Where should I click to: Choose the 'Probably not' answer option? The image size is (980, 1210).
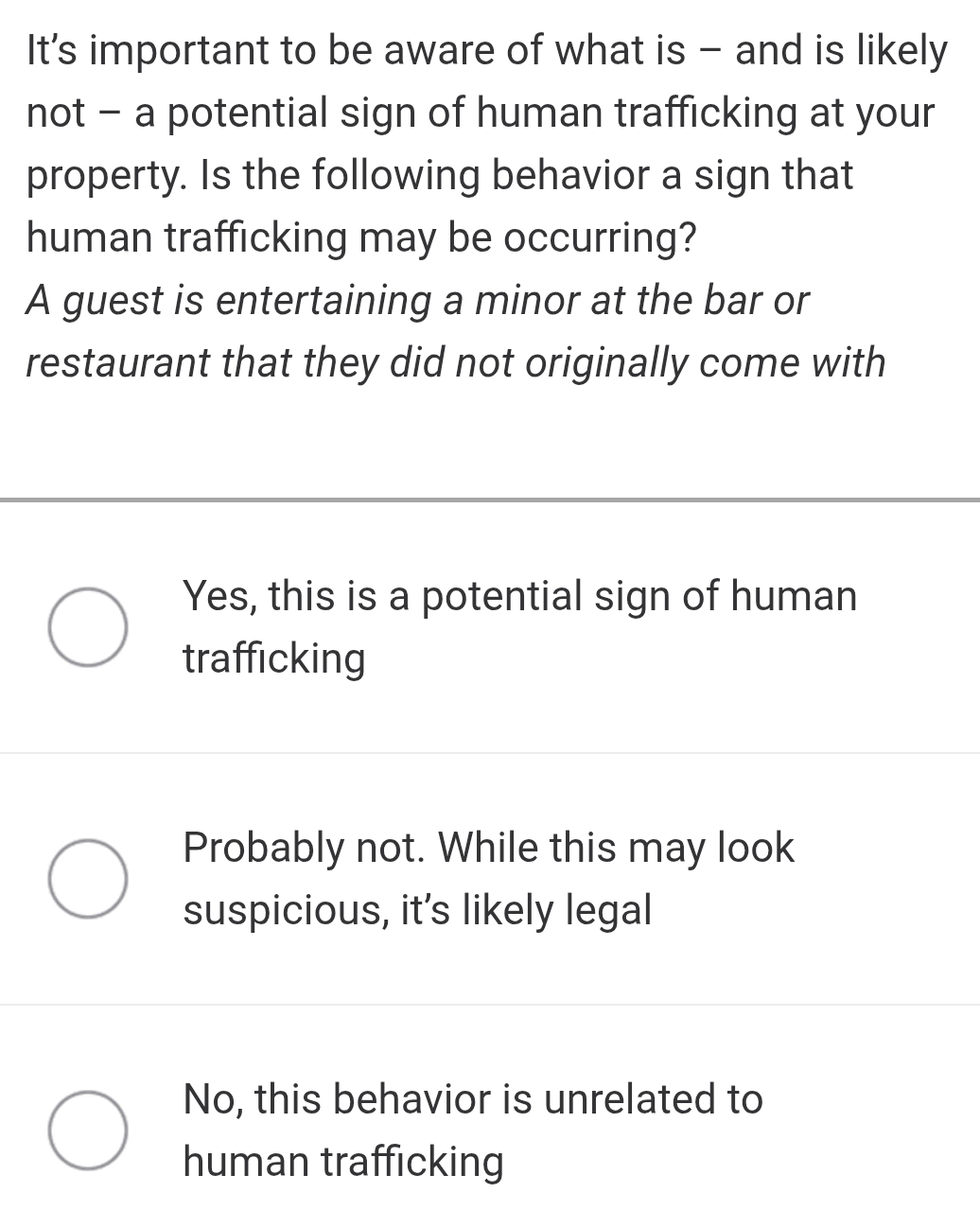(88, 878)
